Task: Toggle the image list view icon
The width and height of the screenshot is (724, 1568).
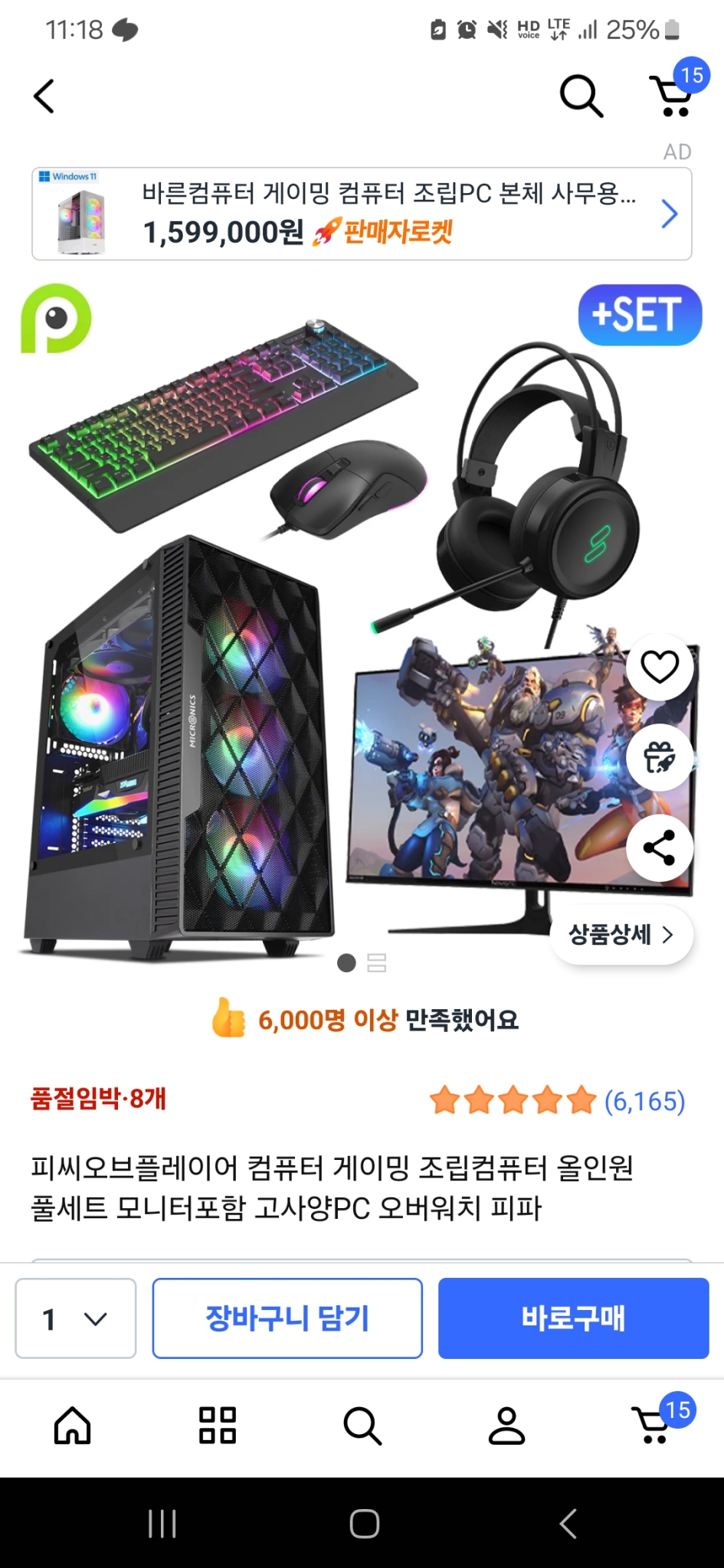Action: tap(377, 964)
